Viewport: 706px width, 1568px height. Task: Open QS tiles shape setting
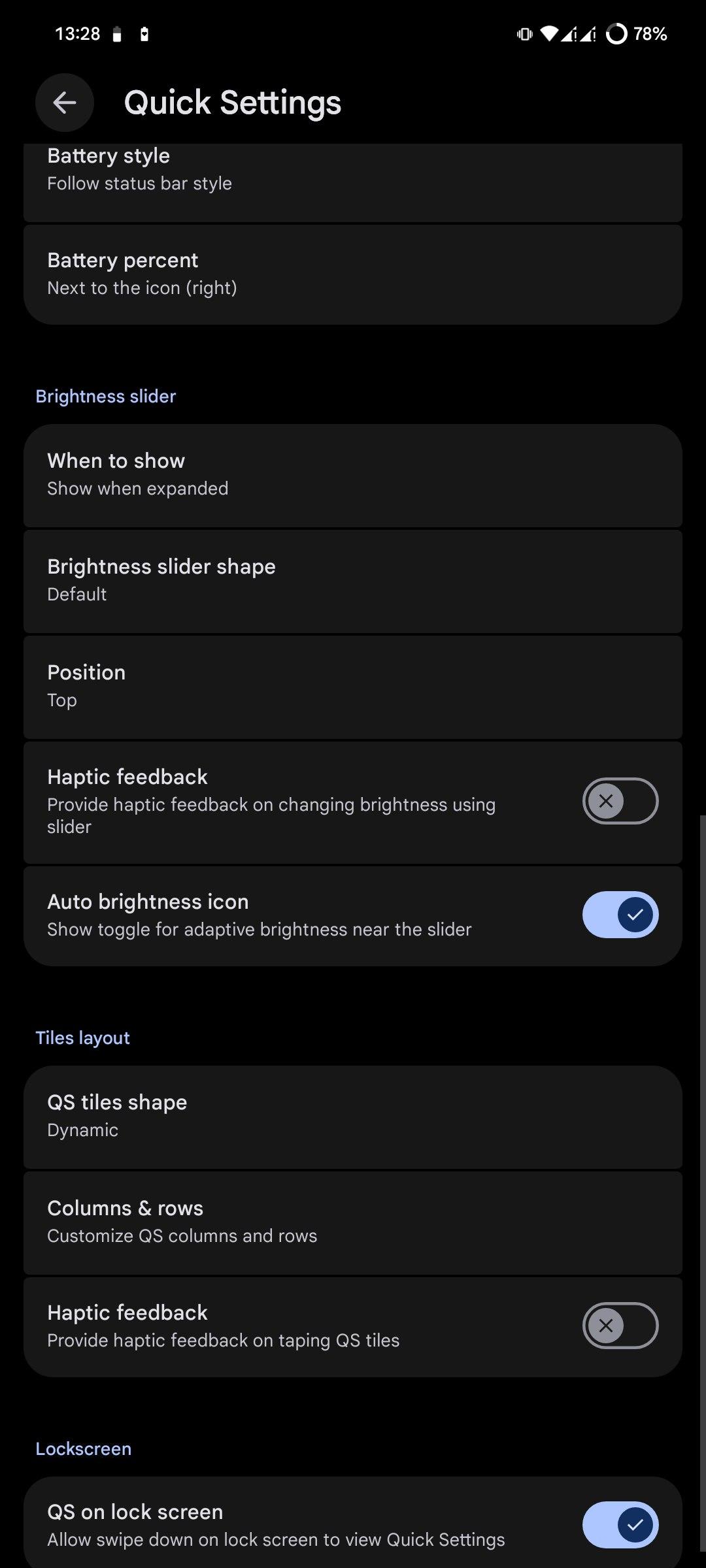[x=353, y=1117]
